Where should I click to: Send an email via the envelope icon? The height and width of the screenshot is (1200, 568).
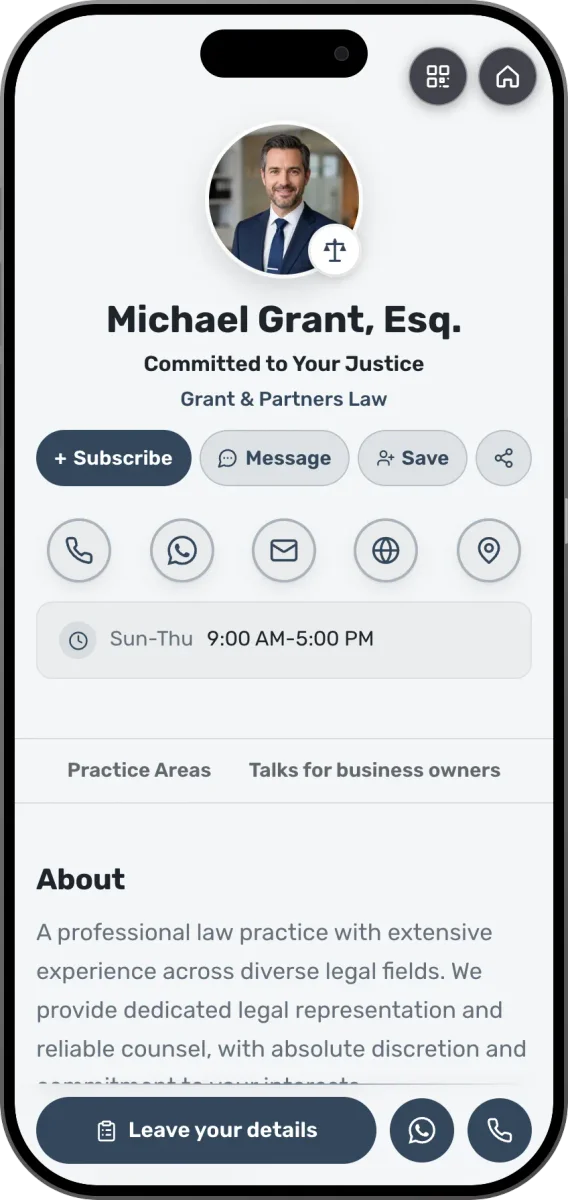[x=284, y=550]
